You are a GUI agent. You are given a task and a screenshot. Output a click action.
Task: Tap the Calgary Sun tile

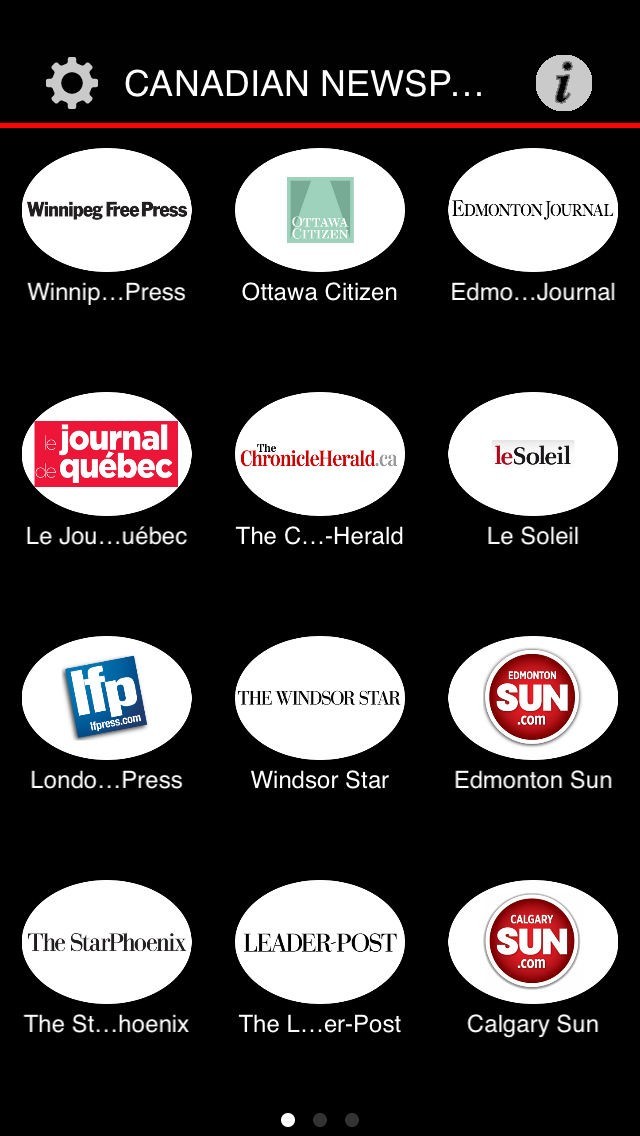point(532,942)
